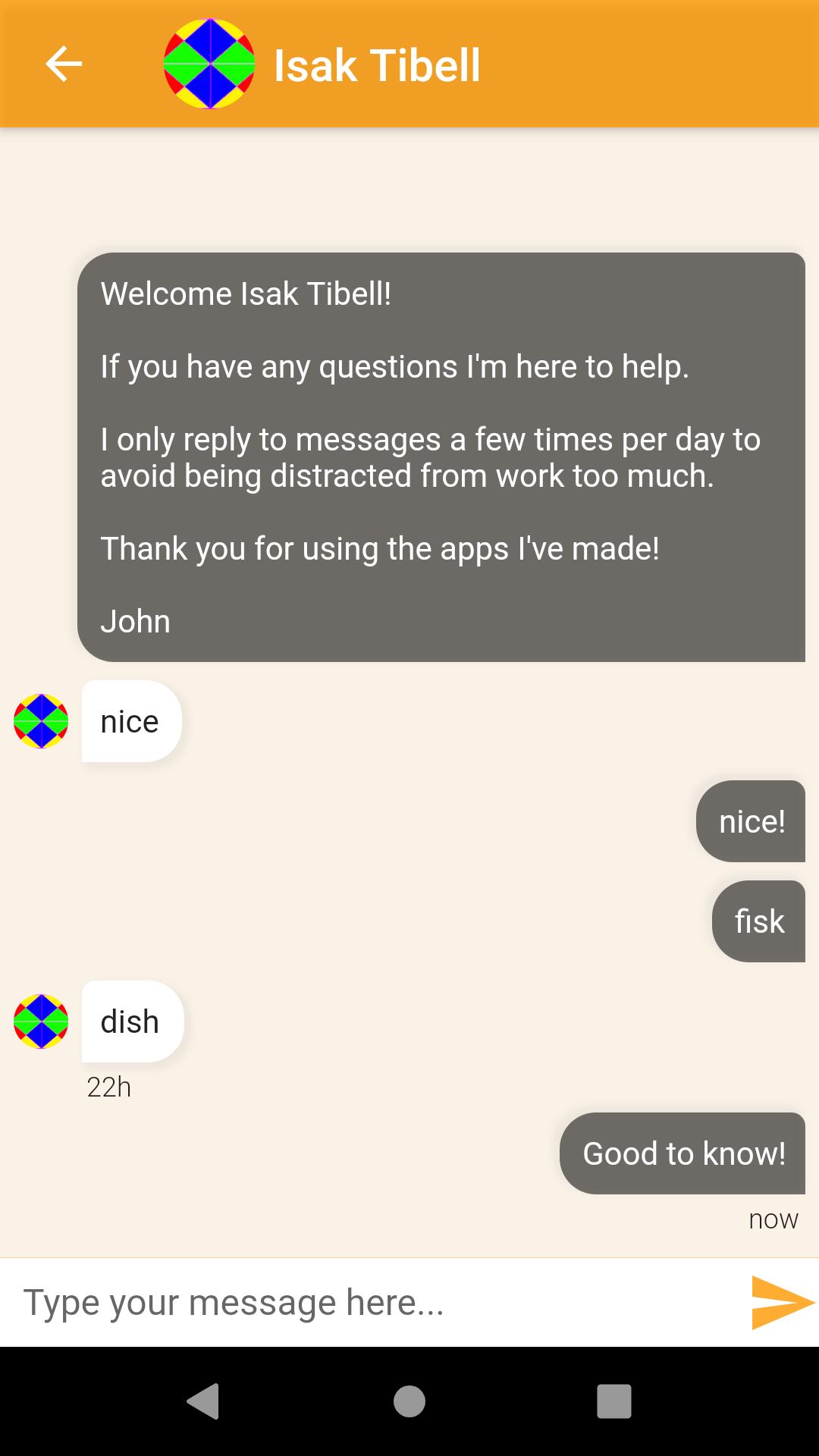
Task: Go back using the header arrow
Action: (64, 64)
